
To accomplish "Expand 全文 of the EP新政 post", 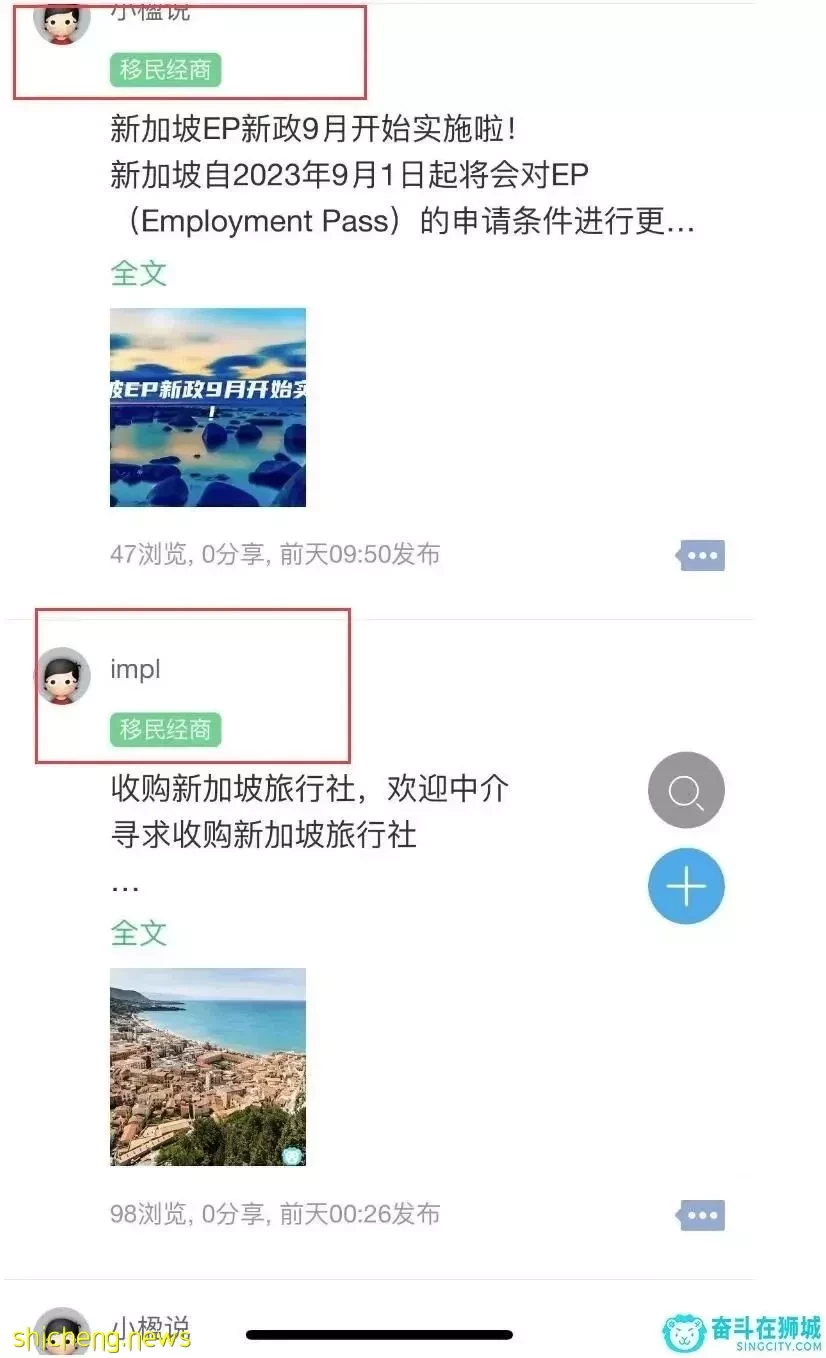I will click(x=138, y=273).
